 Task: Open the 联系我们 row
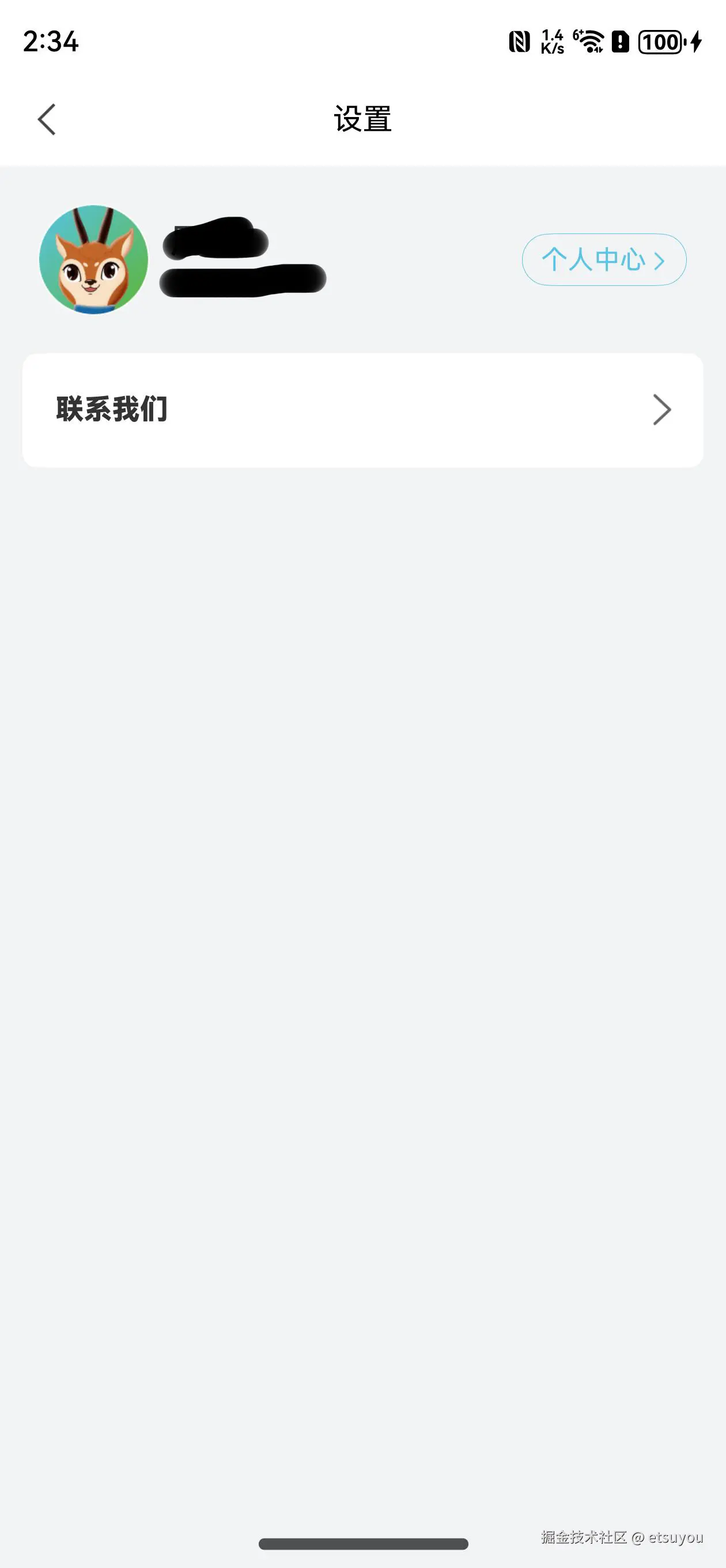[x=362, y=410]
